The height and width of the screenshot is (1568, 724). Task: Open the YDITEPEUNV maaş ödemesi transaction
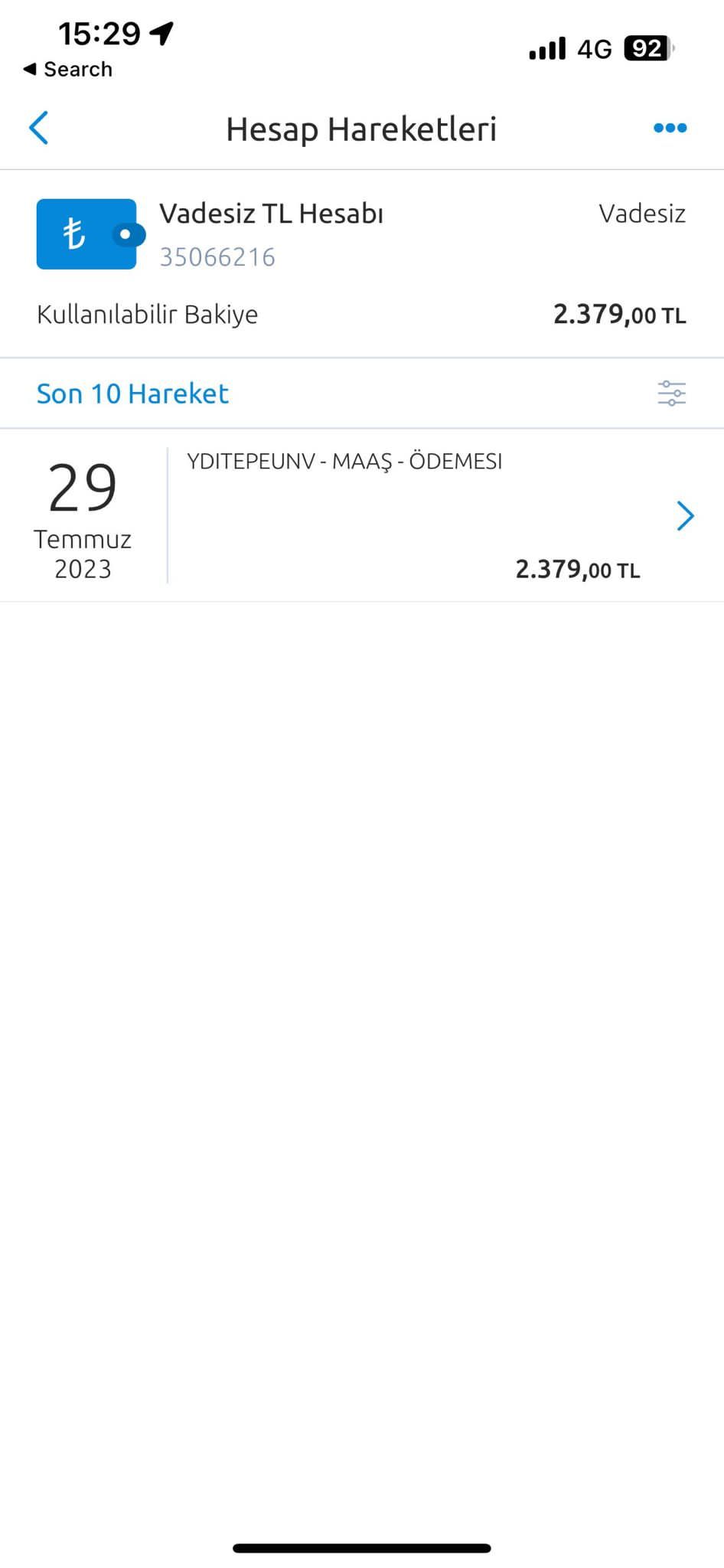413,515
